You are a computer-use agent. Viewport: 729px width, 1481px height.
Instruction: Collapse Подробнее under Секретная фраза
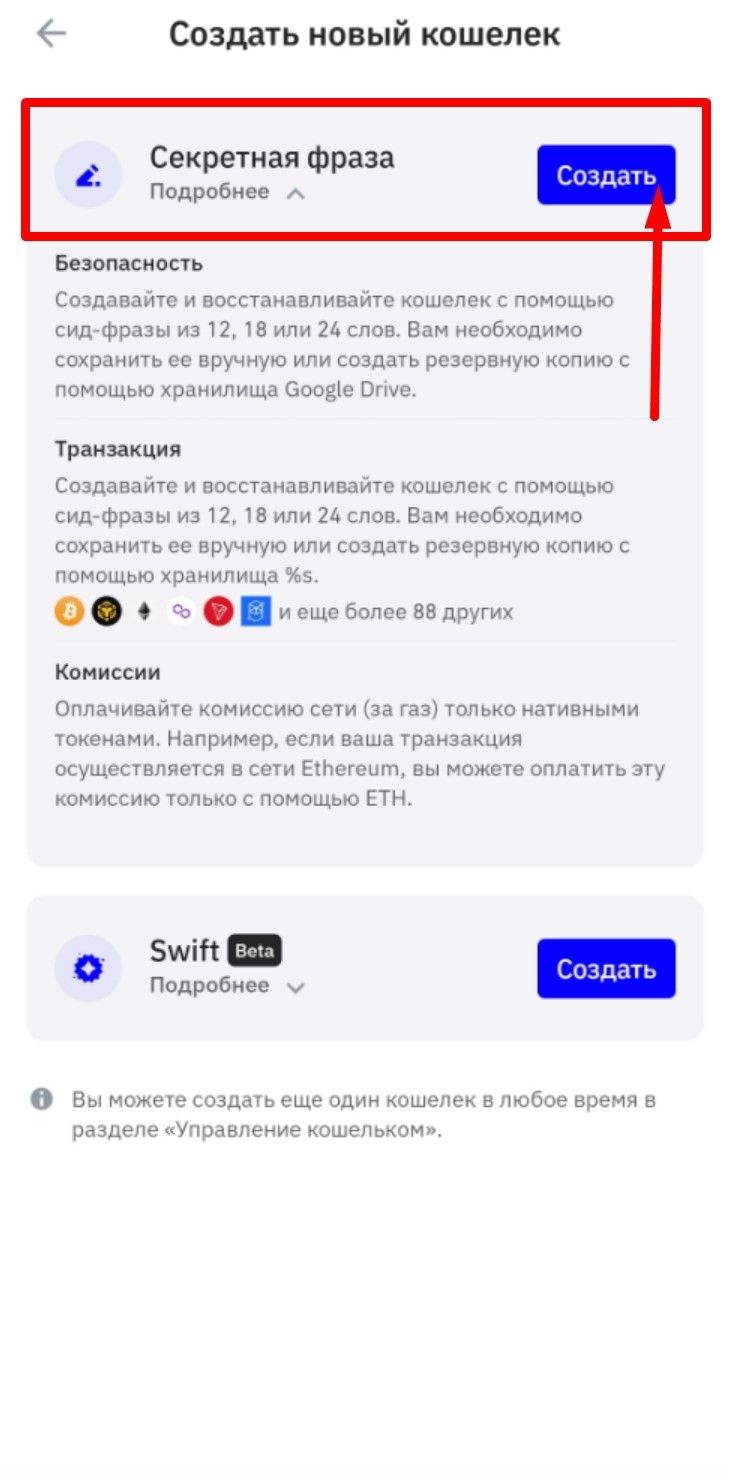pos(226,193)
